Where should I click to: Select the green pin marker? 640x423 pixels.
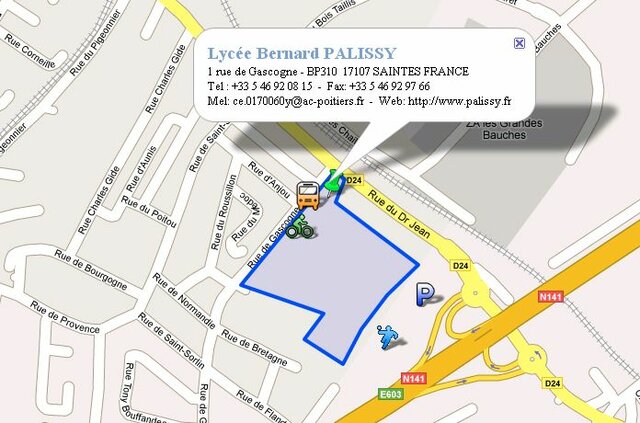[x=335, y=183]
